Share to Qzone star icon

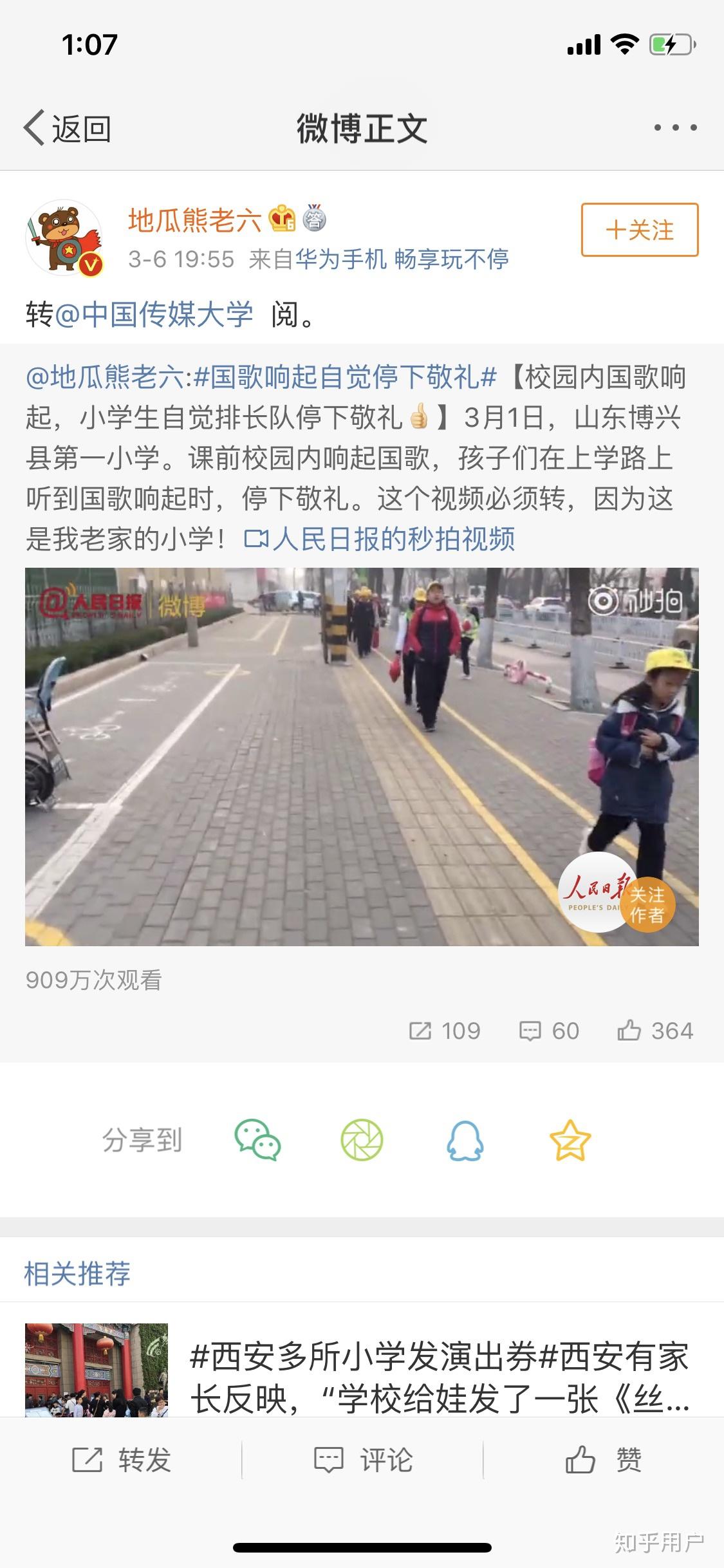click(570, 1140)
